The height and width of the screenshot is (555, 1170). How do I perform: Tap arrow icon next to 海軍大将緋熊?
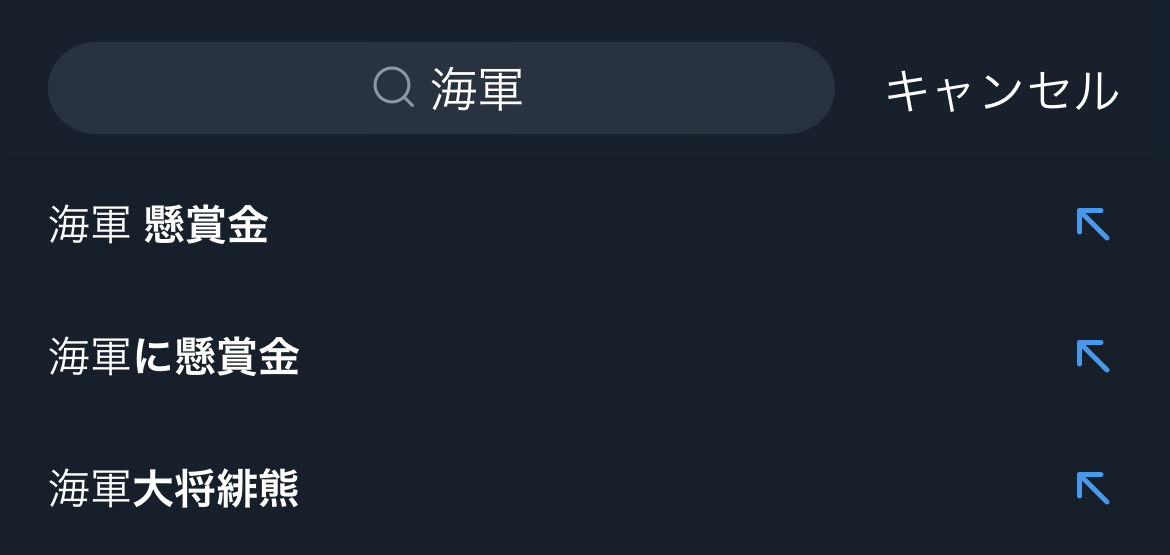point(1093,488)
